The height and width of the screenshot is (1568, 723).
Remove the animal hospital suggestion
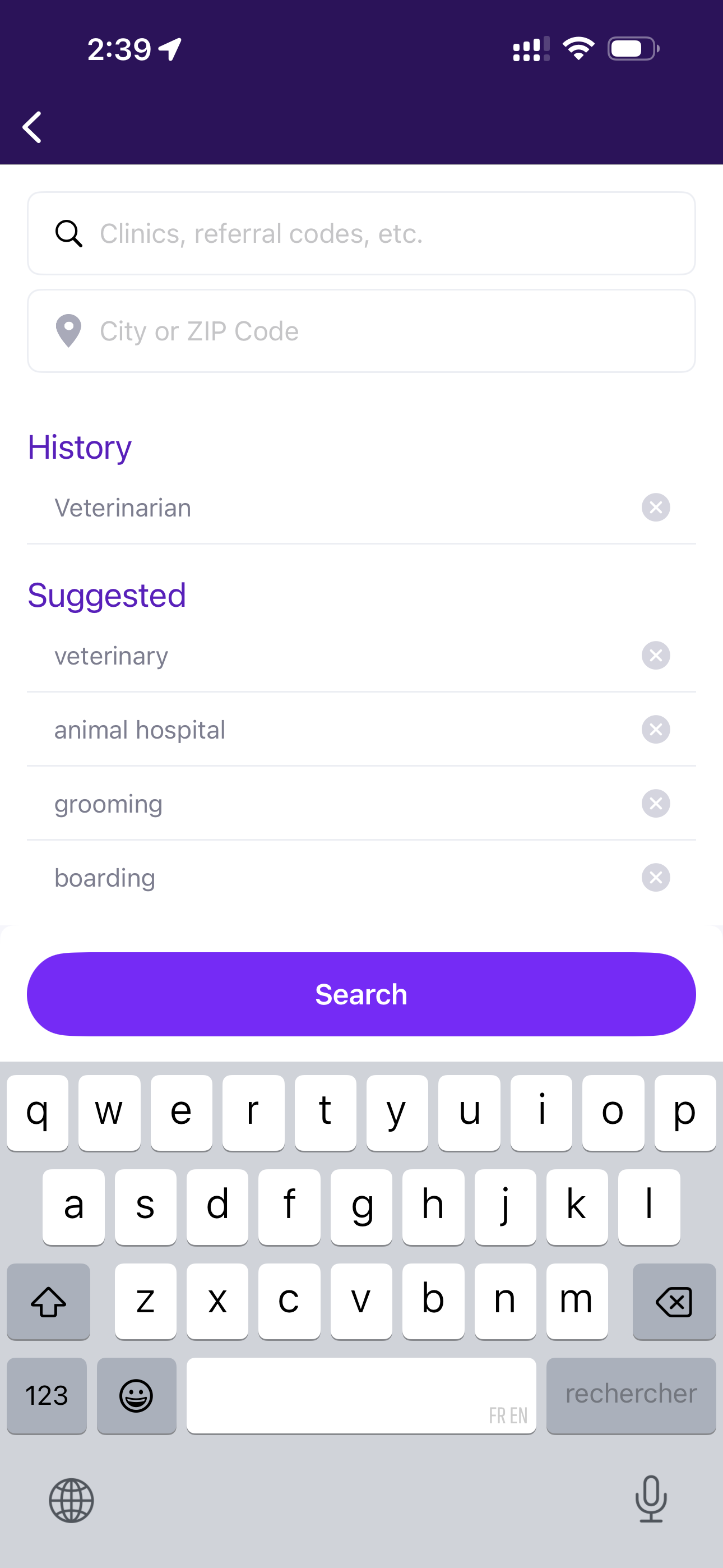(655, 729)
